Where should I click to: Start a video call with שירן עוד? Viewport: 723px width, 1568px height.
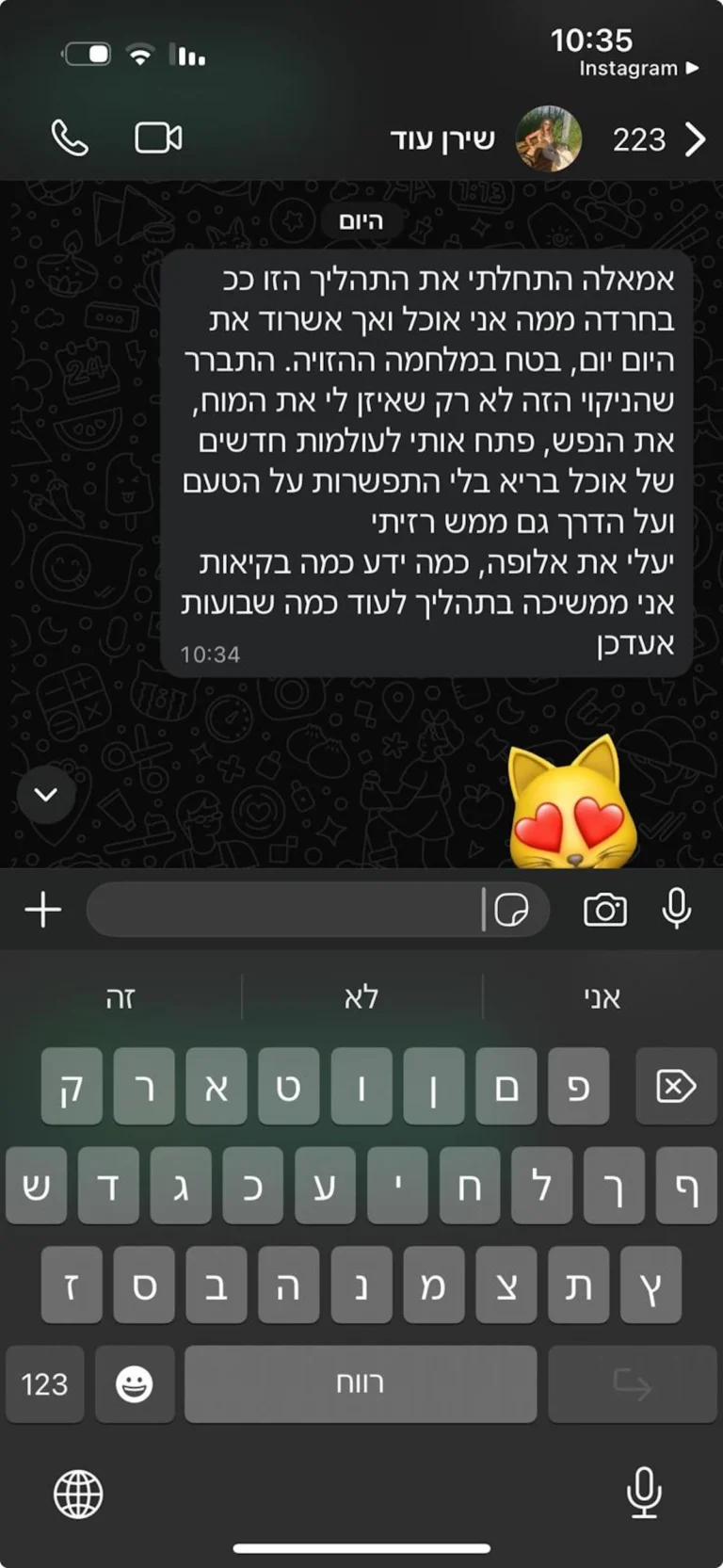pyautogui.click(x=158, y=138)
